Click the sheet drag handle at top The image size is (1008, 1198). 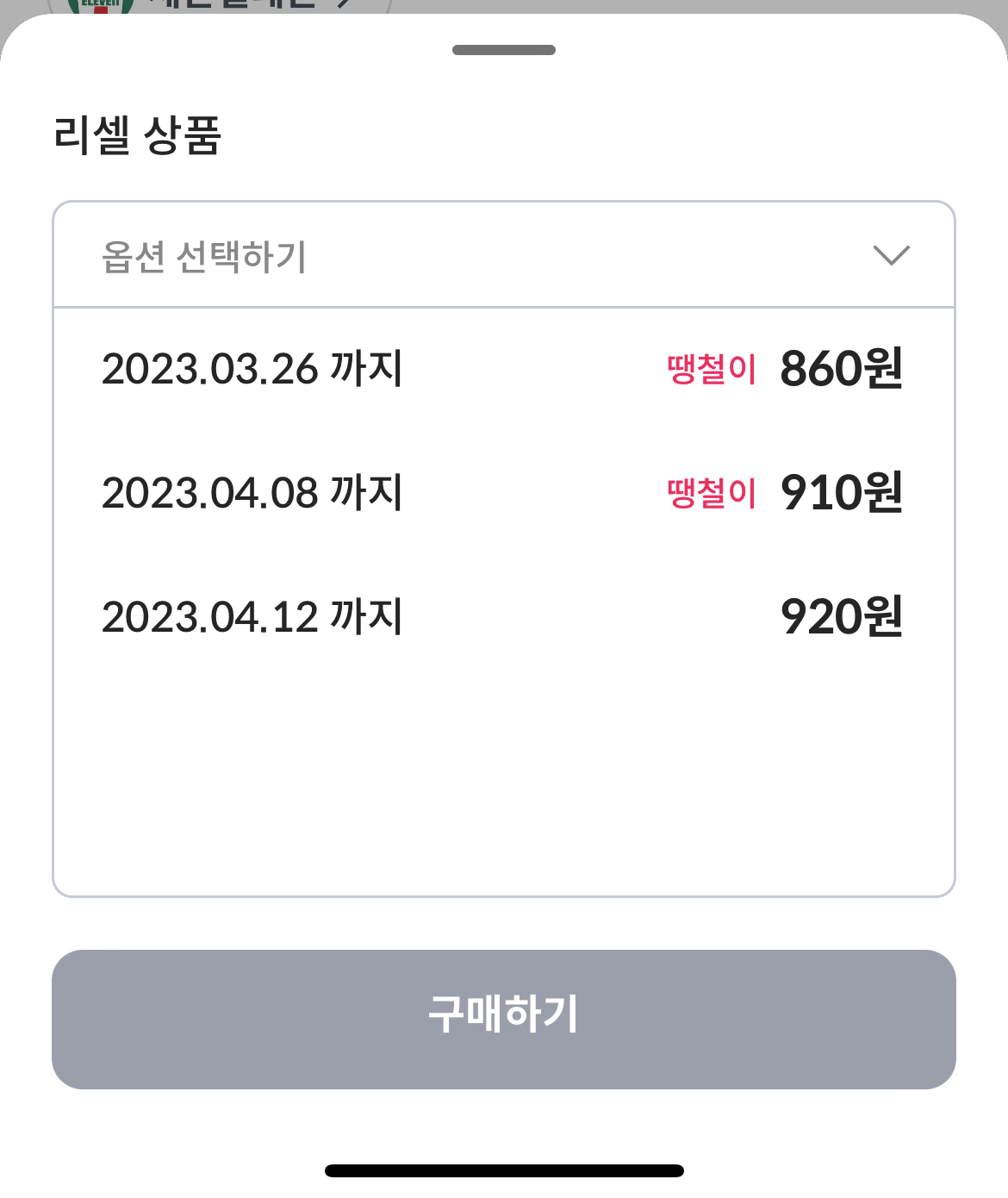point(503,51)
